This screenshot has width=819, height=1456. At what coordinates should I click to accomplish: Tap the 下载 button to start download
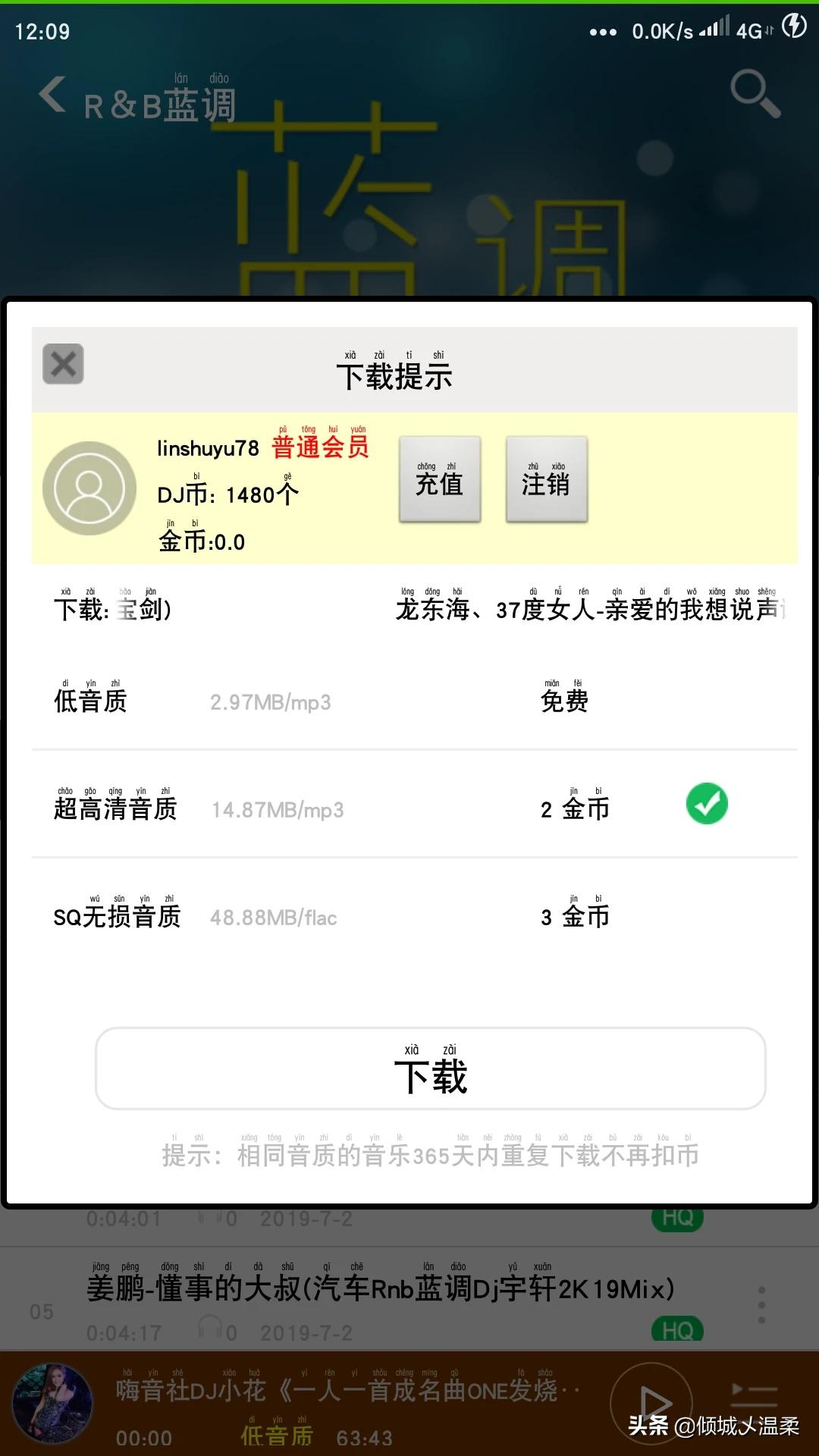430,1069
